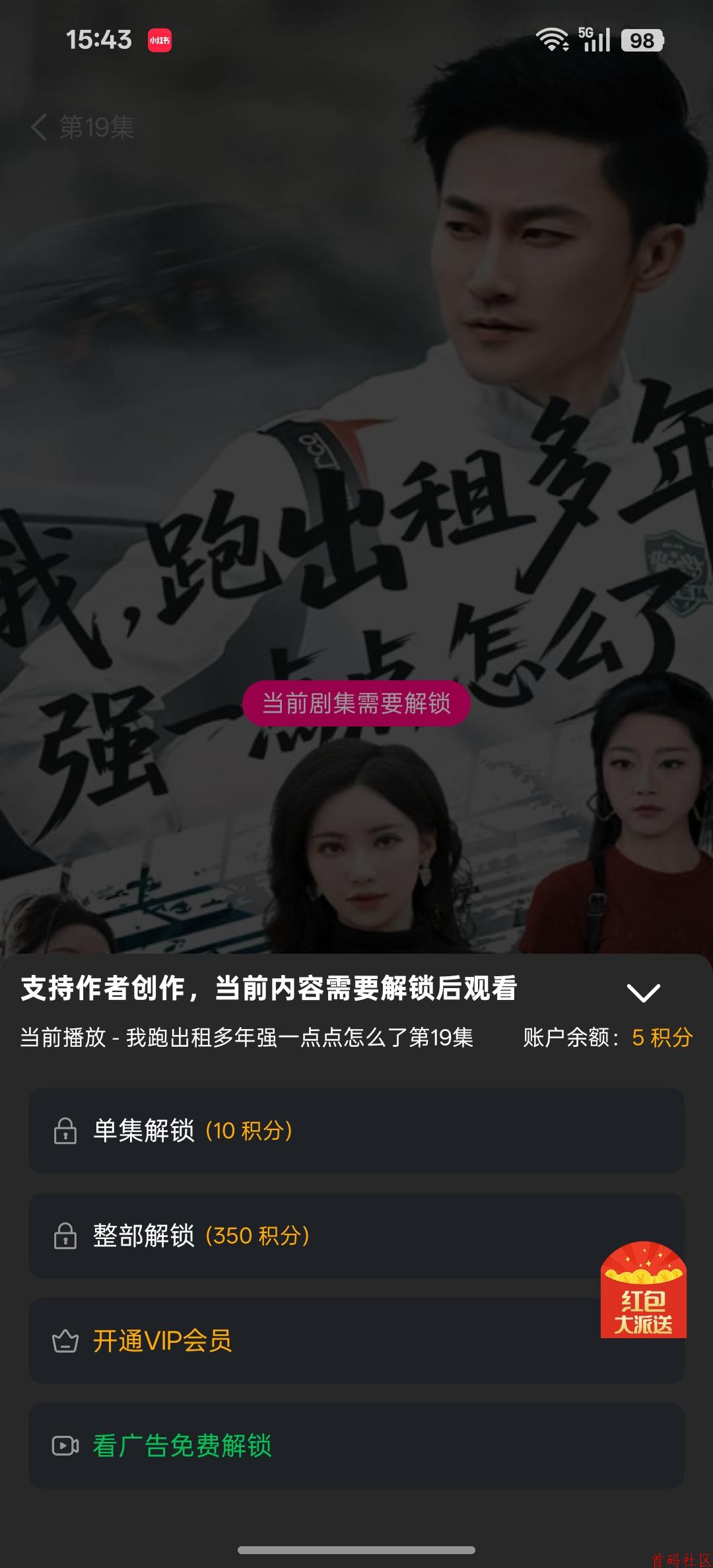The height and width of the screenshot is (1568, 713).
Task: Tap 看广告免费解锁 to watch an ad
Action: tap(355, 1445)
